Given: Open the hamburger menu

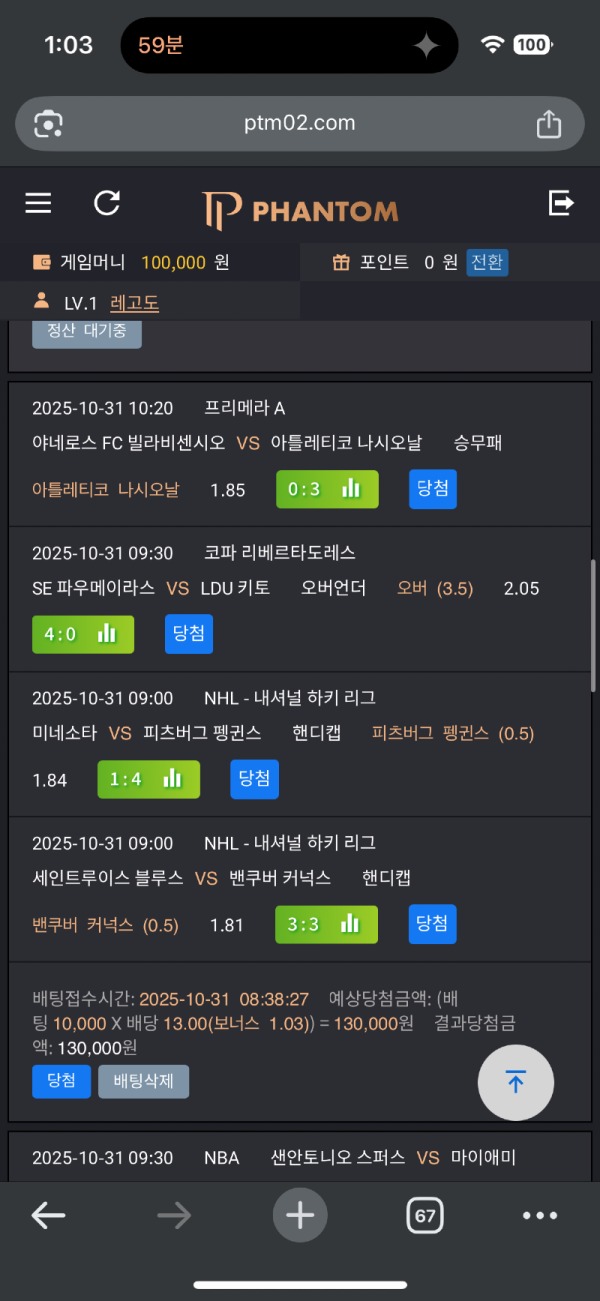Looking at the screenshot, I should pos(38,204).
